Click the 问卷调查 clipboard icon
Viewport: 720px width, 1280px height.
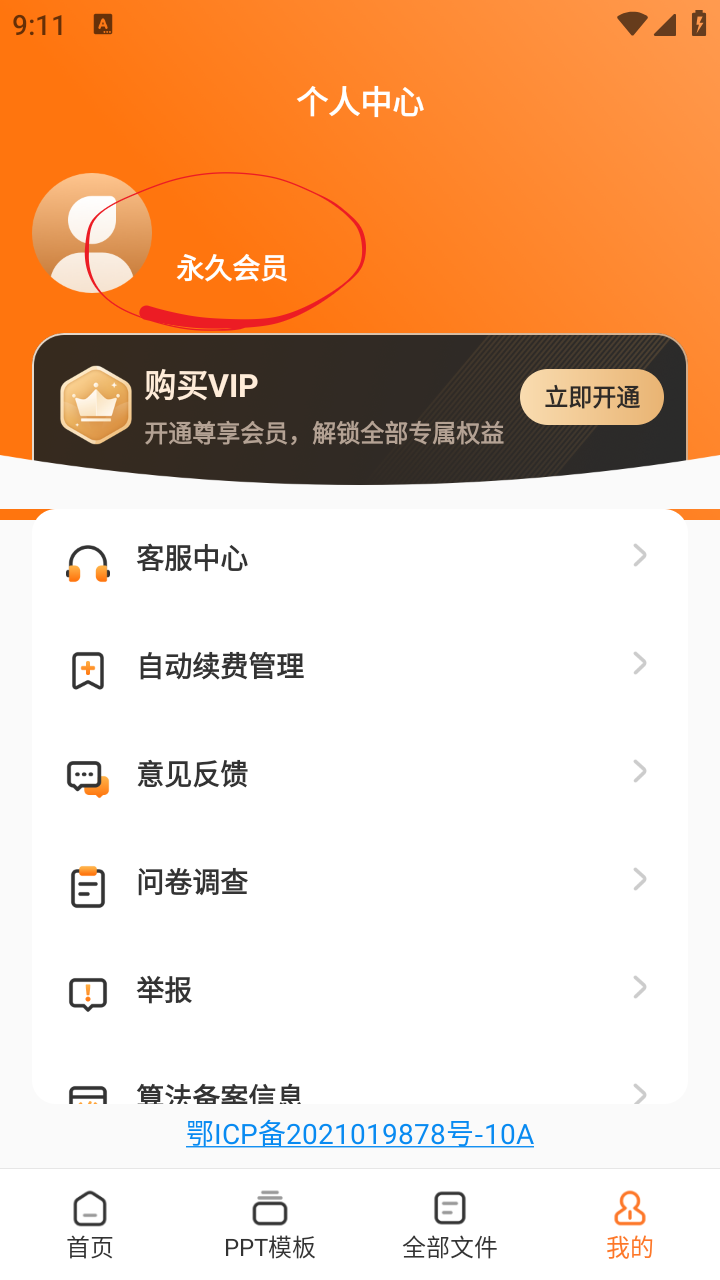(88, 883)
